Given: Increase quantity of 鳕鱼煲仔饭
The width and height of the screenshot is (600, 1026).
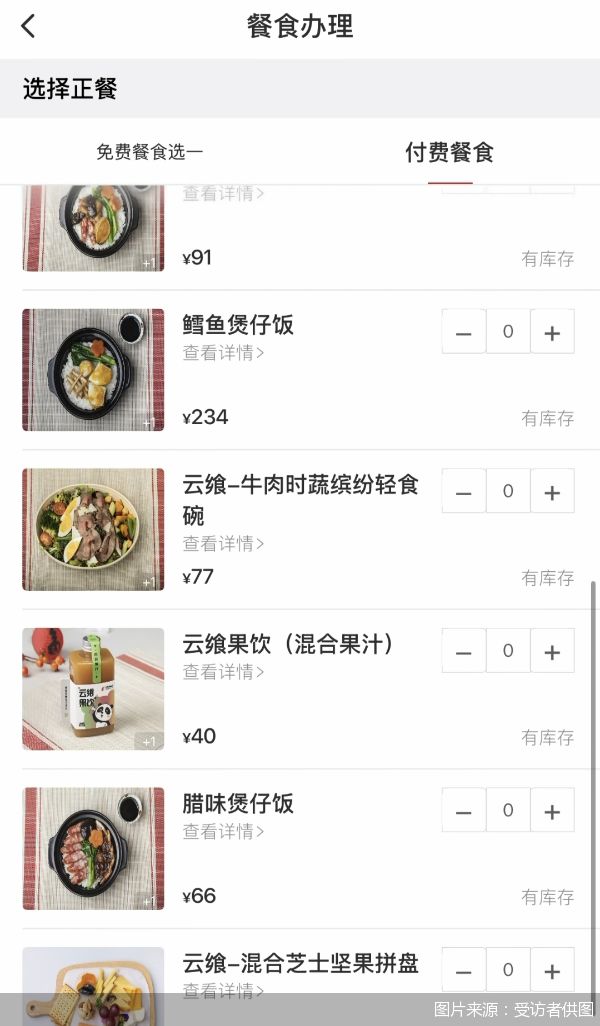Looking at the screenshot, I should [x=552, y=332].
